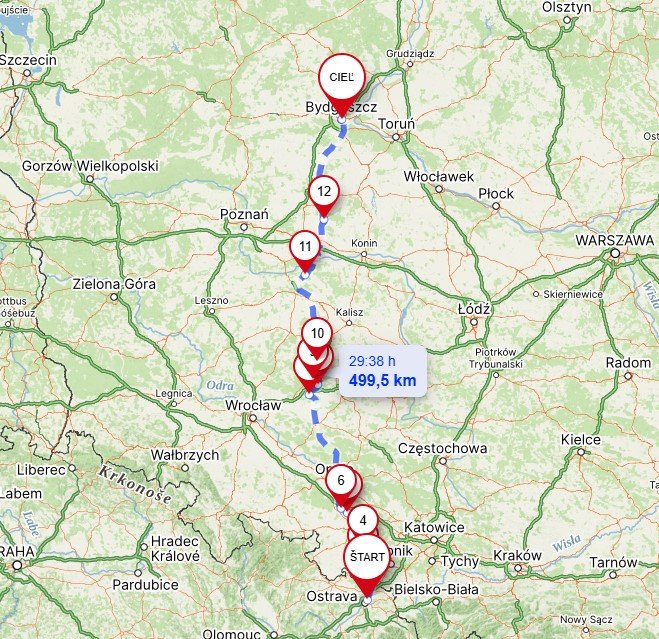Select waypoint marker 12

point(323,191)
